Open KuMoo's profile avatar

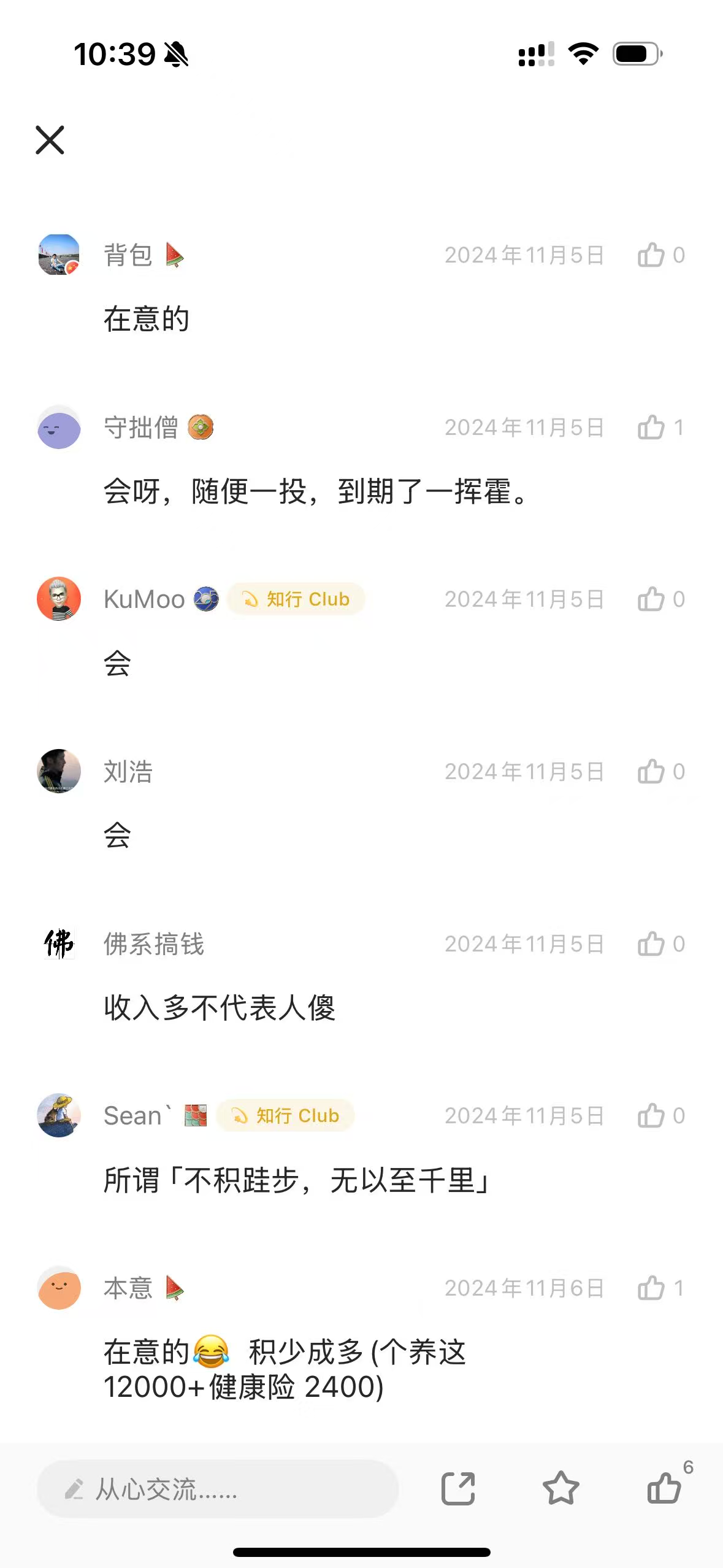click(59, 599)
